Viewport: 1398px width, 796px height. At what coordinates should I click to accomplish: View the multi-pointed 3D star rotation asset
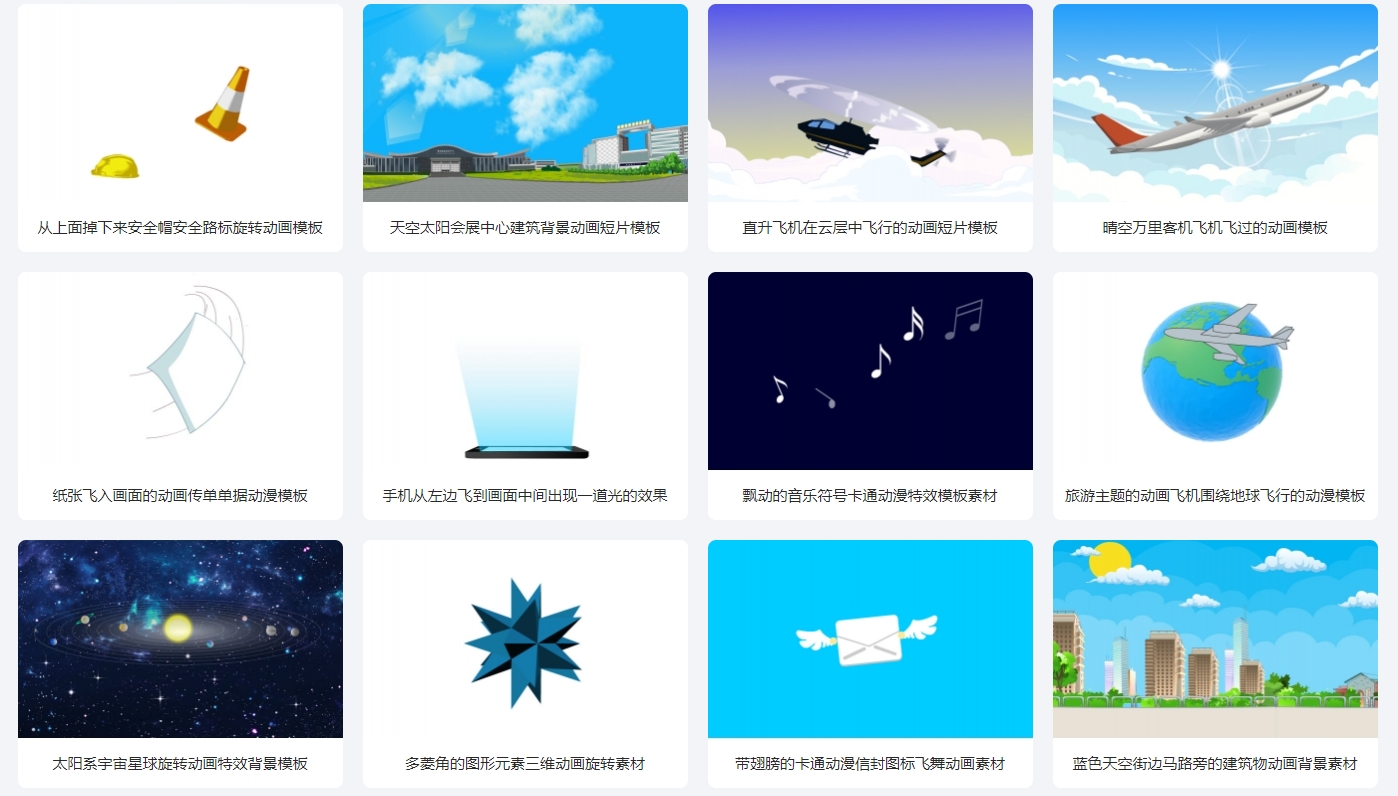tap(525, 639)
